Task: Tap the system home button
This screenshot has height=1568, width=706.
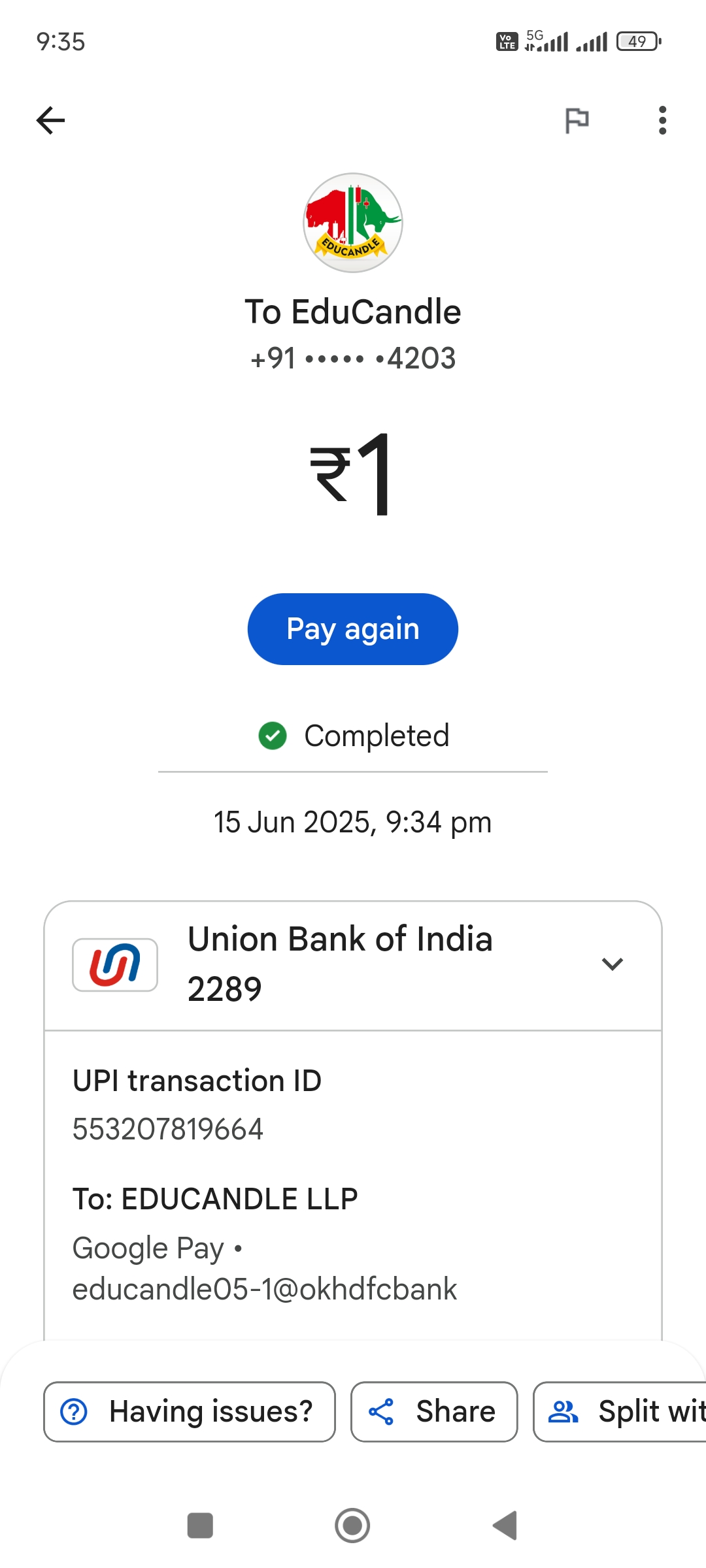Action: click(352, 1526)
